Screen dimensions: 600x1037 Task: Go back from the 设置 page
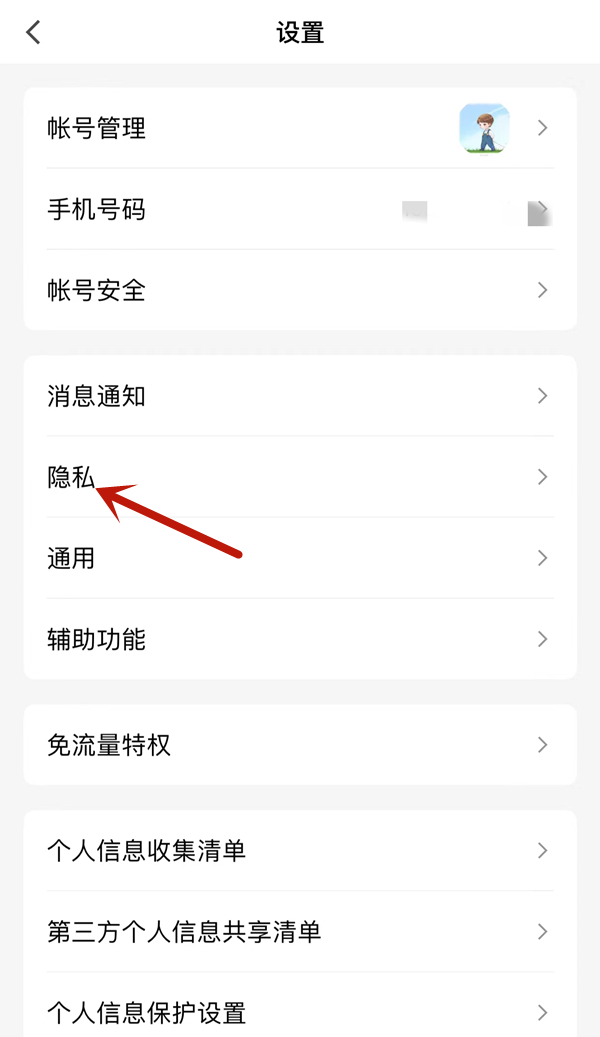[x=34, y=32]
